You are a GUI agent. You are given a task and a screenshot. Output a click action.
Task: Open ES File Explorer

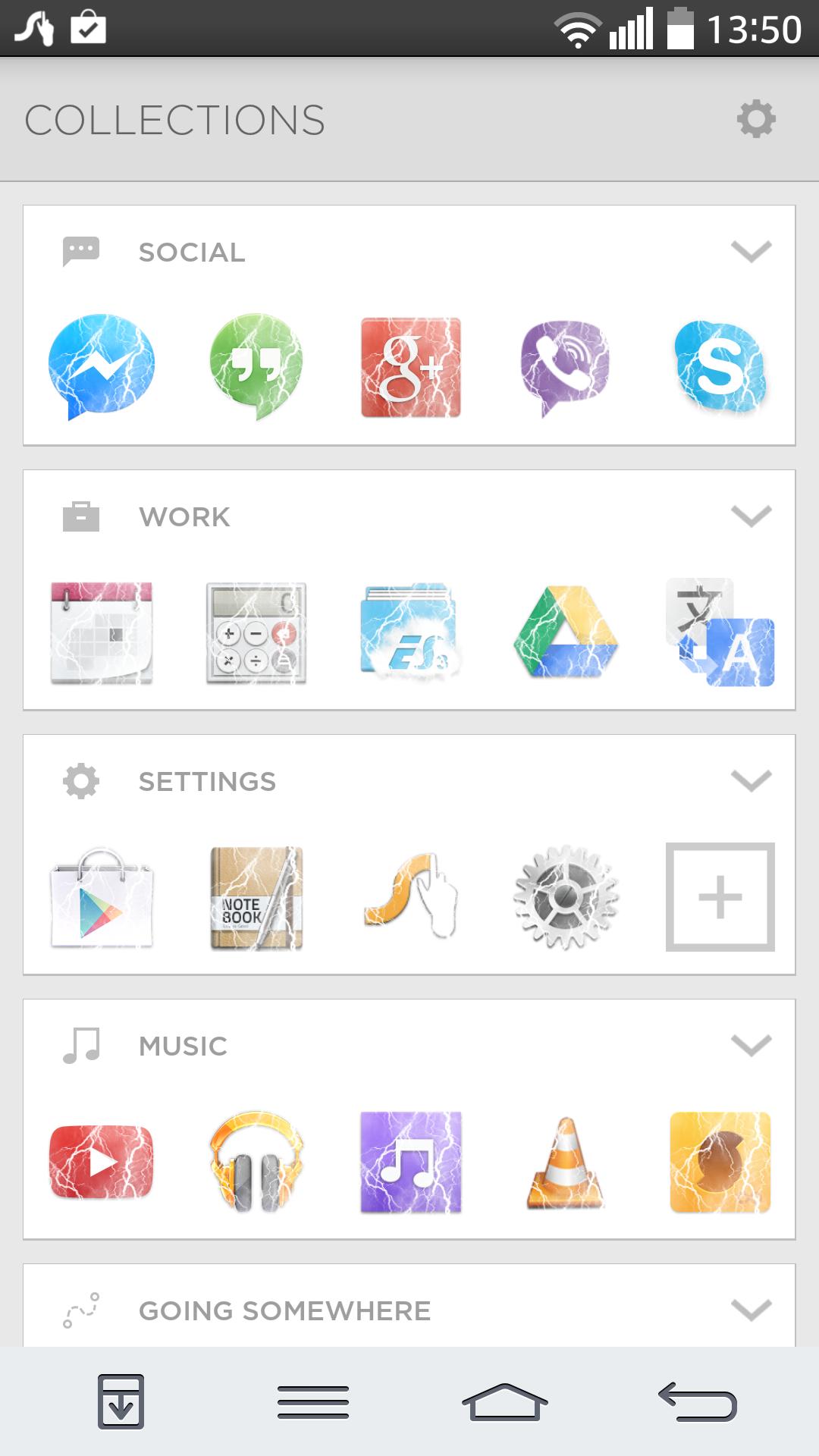click(409, 631)
